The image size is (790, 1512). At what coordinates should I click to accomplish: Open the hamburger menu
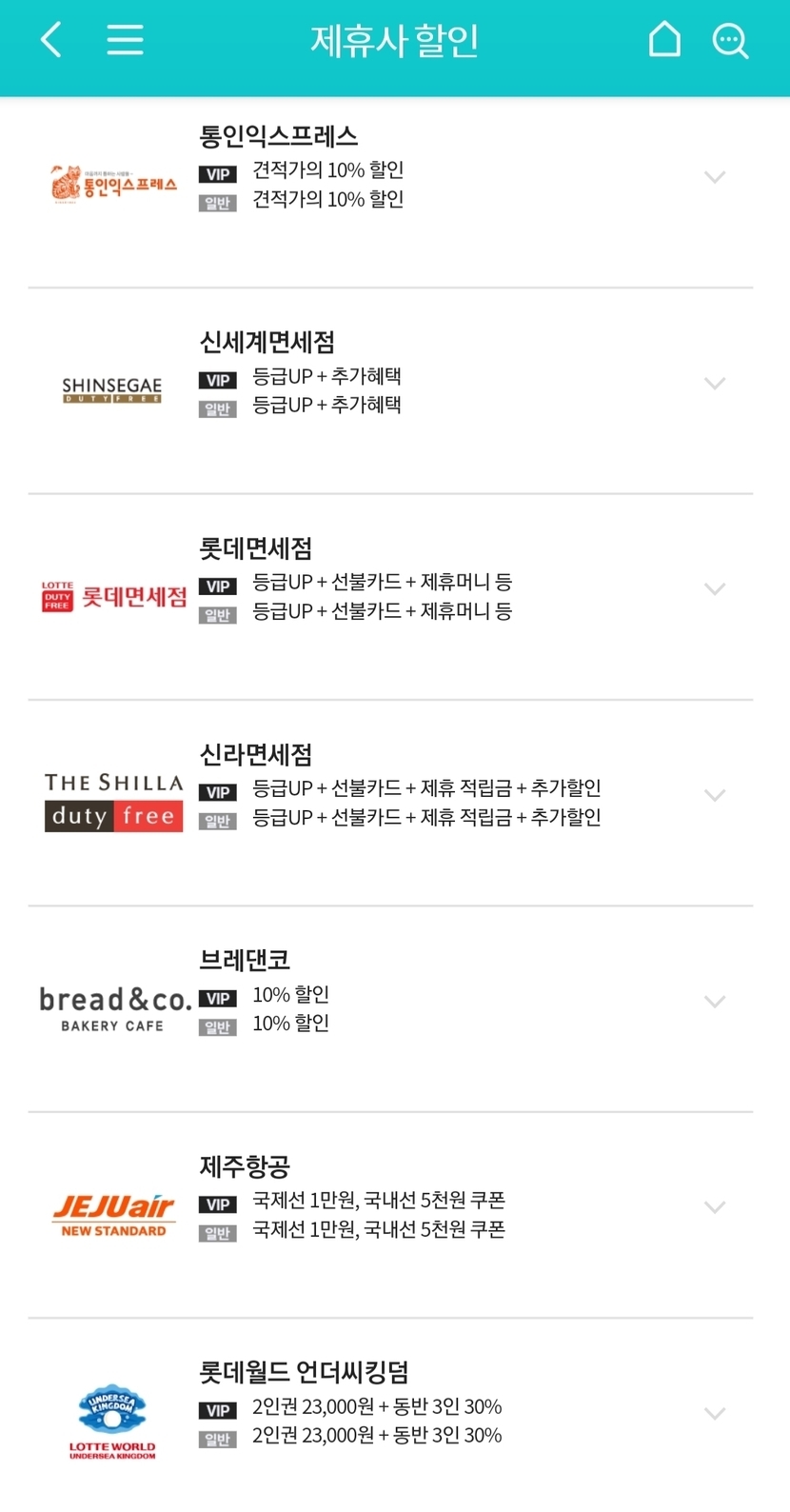pyautogui.click(x=125, y=40)
